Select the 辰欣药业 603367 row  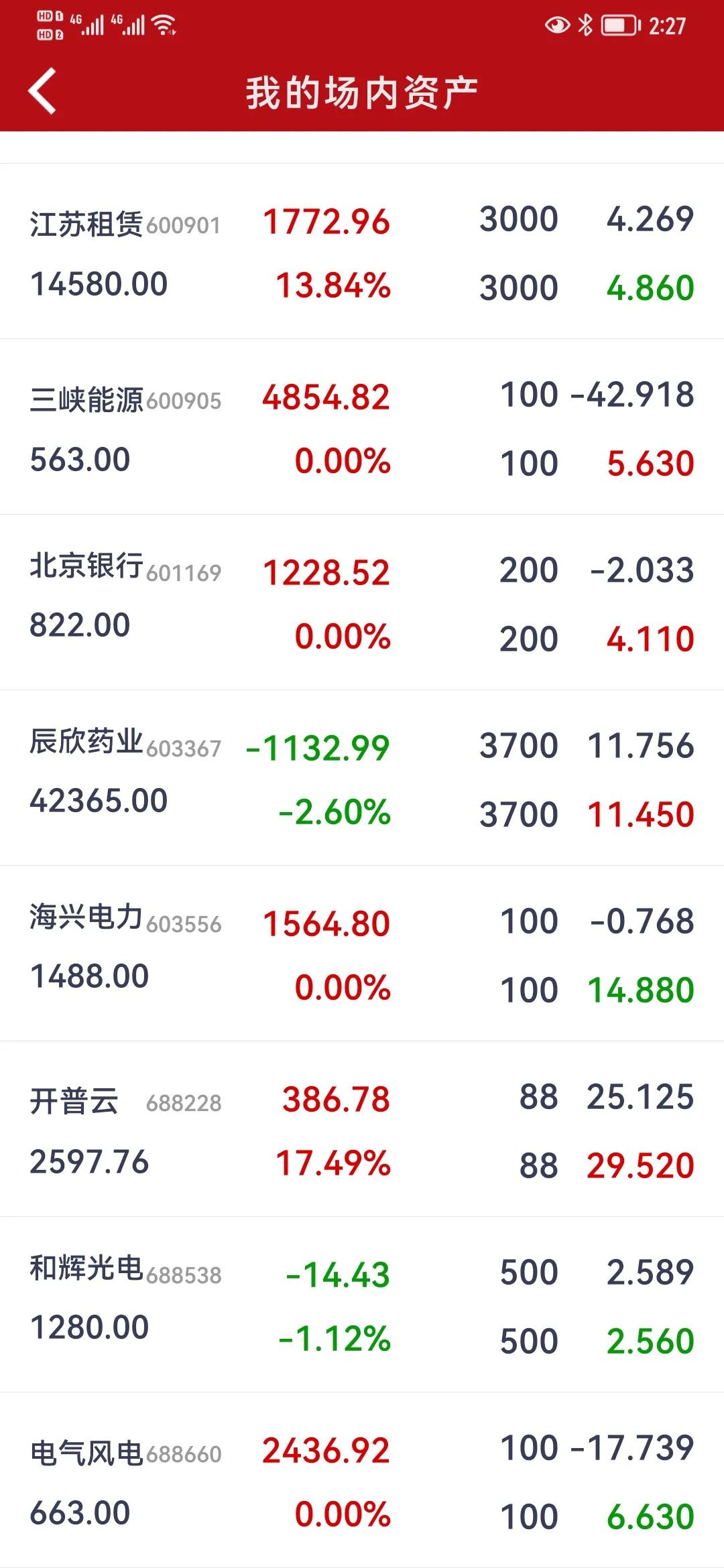(x=362, y=778)
